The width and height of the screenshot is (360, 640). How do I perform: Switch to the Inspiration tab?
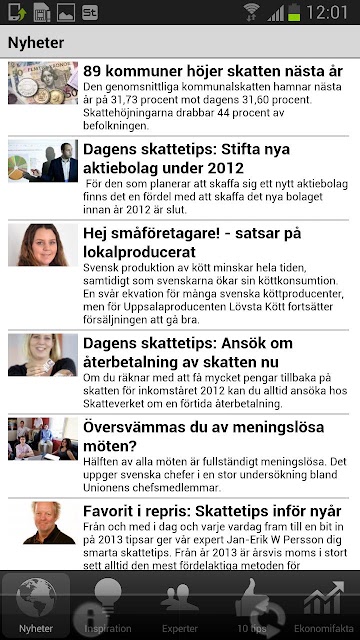(x=108, y=605)
